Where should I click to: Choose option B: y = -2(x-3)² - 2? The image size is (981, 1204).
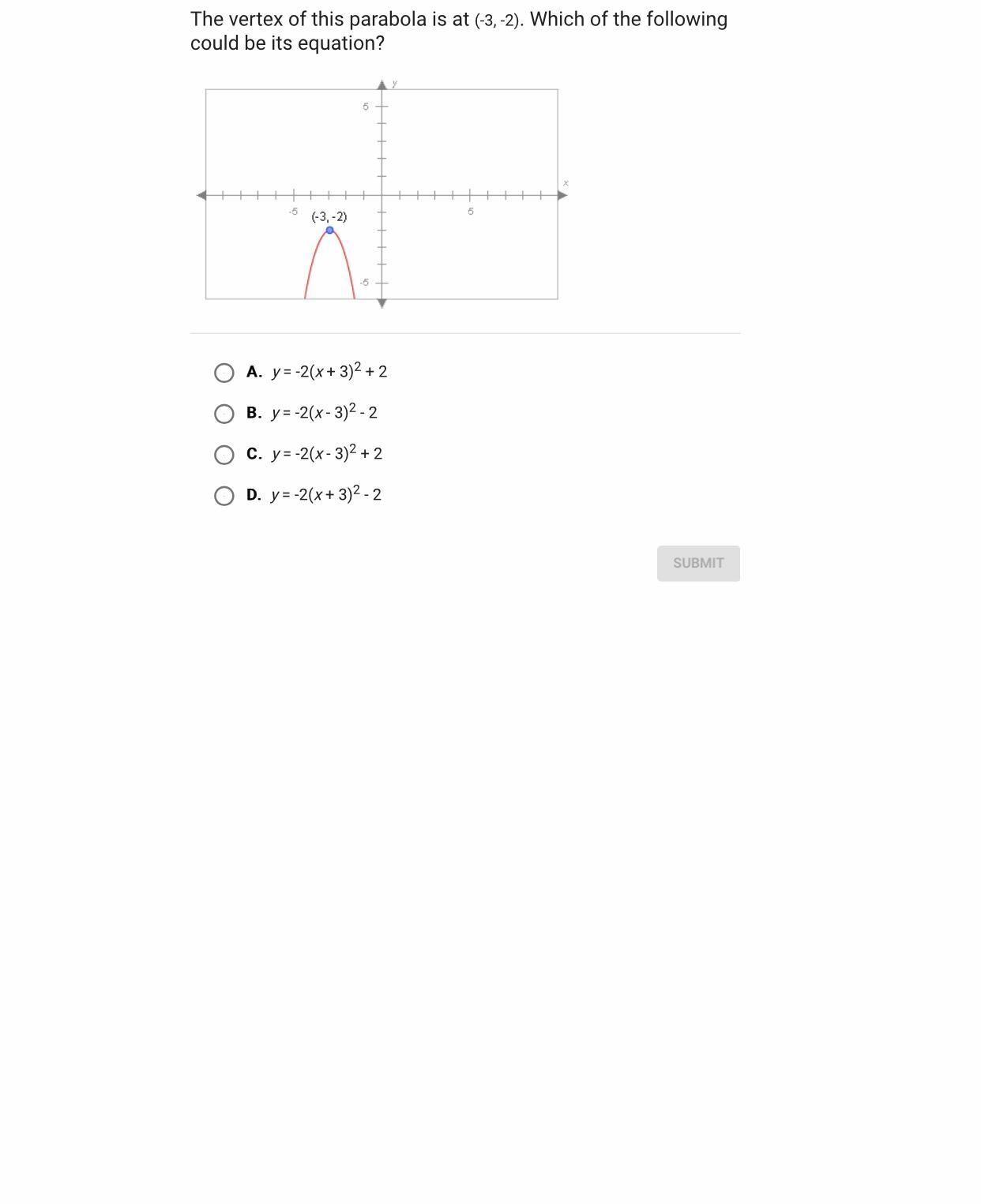tap(224, 414)
